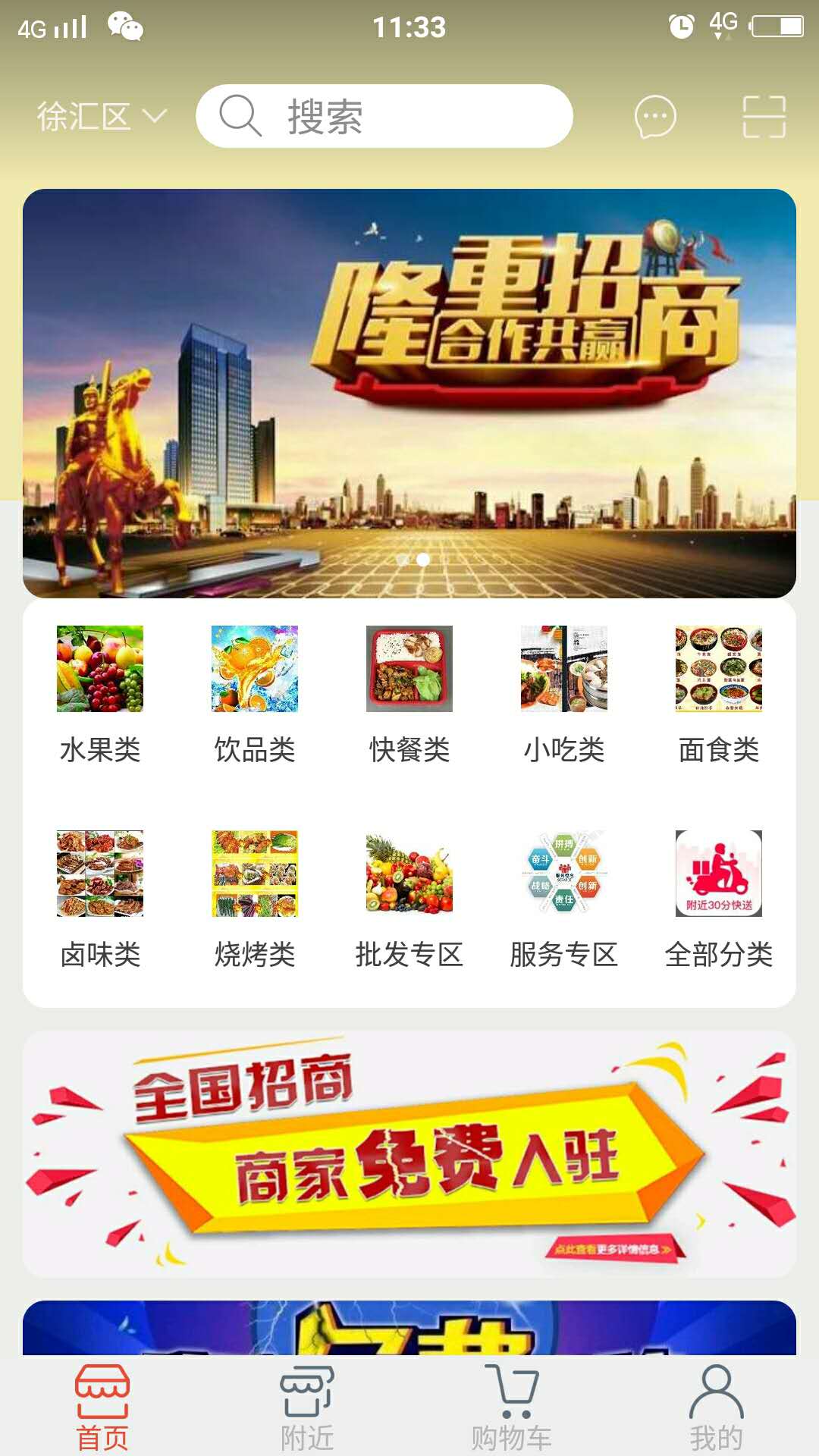Open the messages chat bubble icon
The image size is (819, 1456).
pyautogui.click(x=654, y=117)
